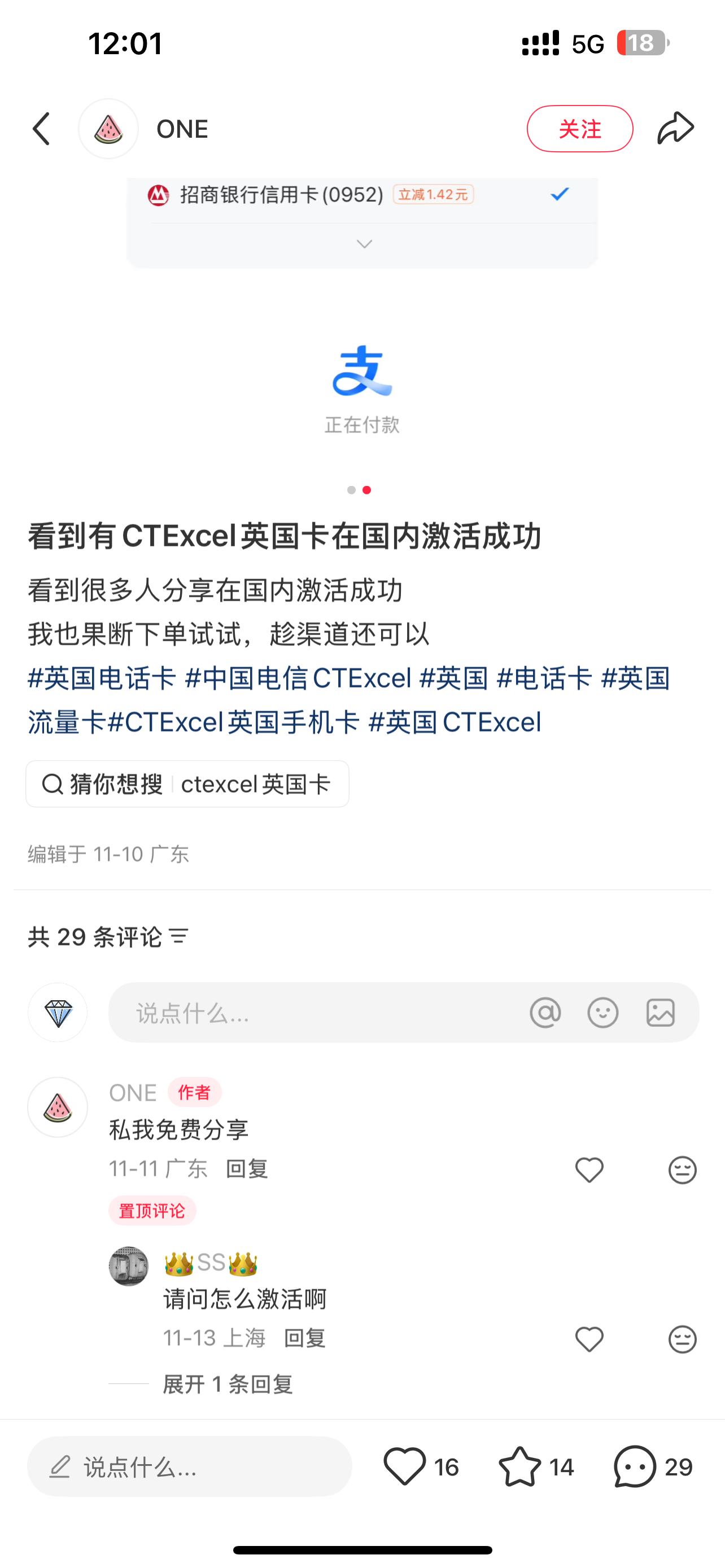
Task: Open the comment sort options
Action: [x=179, y=936]
